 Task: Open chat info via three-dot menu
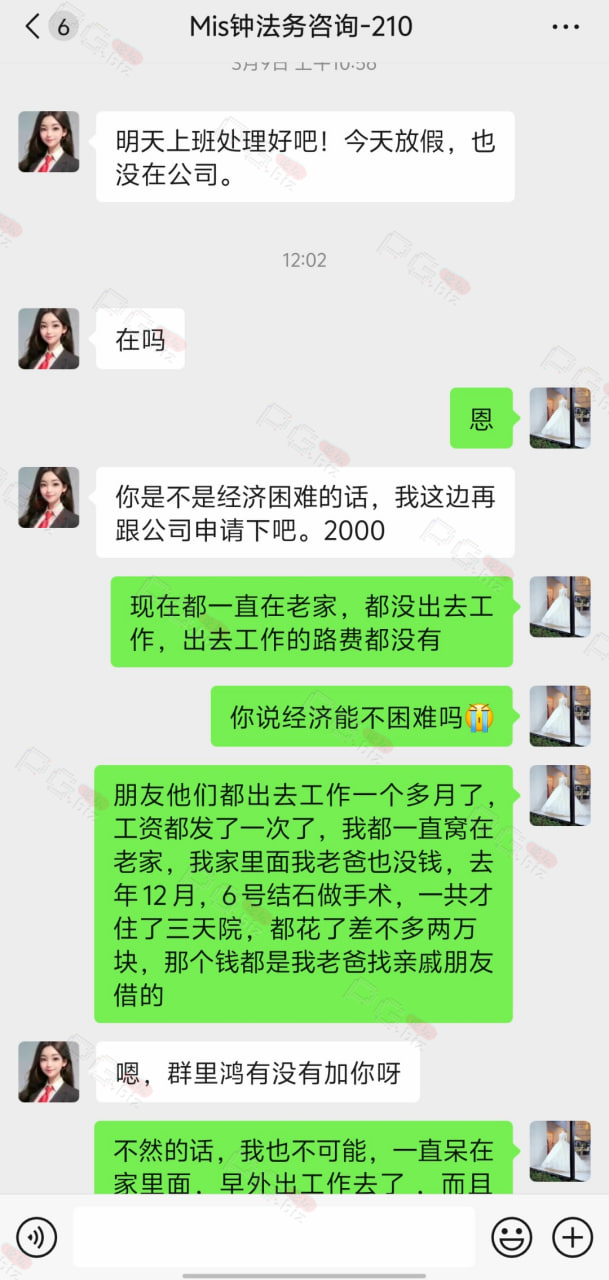click(x=567, y=27)
